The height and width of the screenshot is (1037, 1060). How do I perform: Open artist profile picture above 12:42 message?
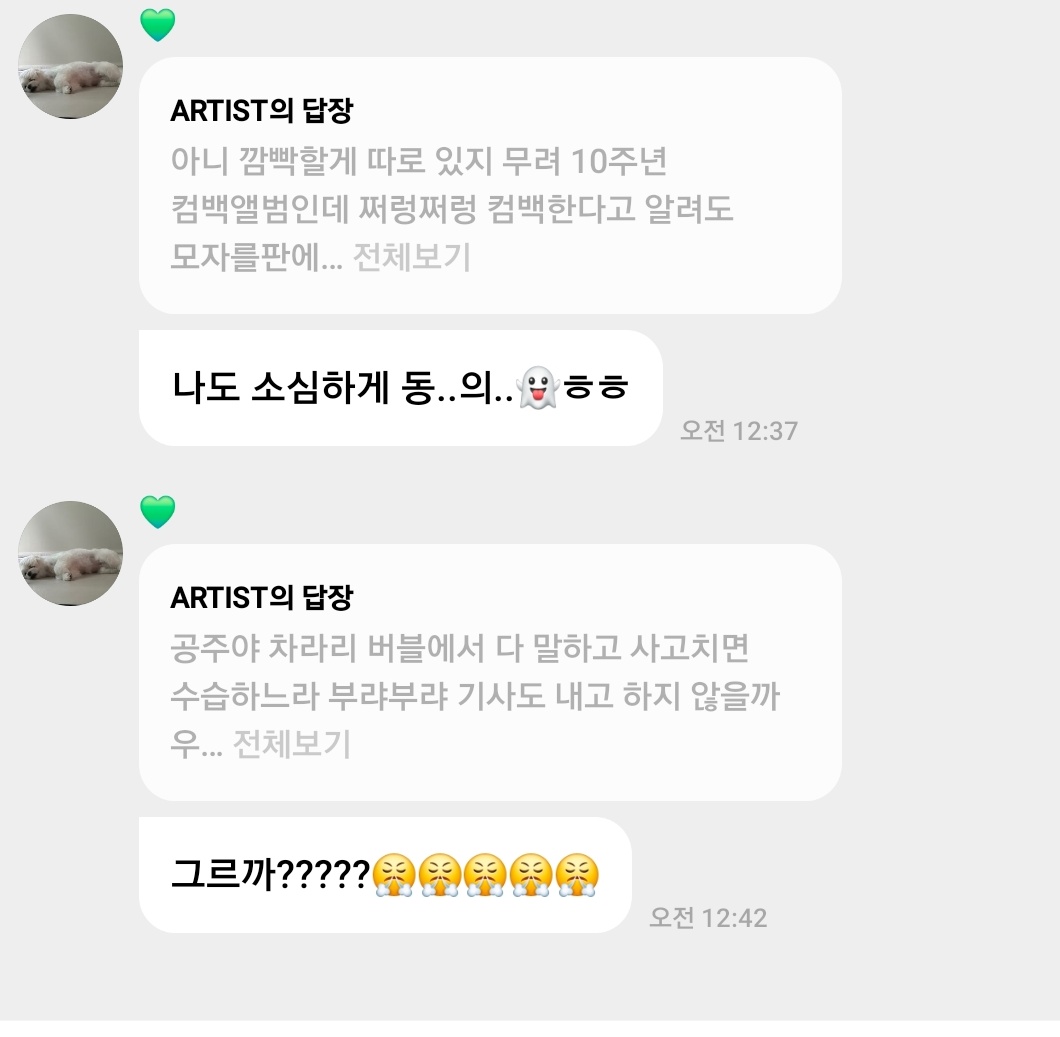point(71,554)
